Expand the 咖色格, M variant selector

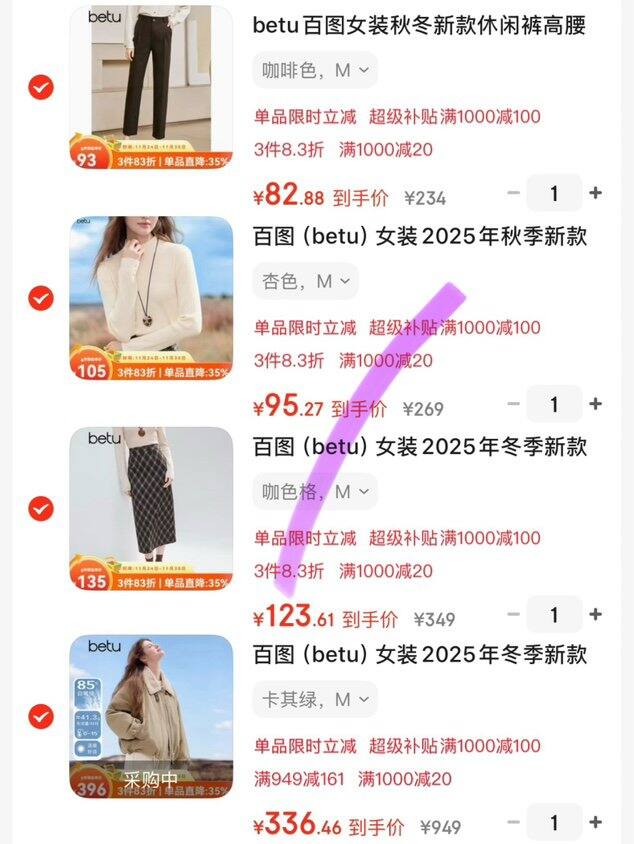click(x=314, y=491)
